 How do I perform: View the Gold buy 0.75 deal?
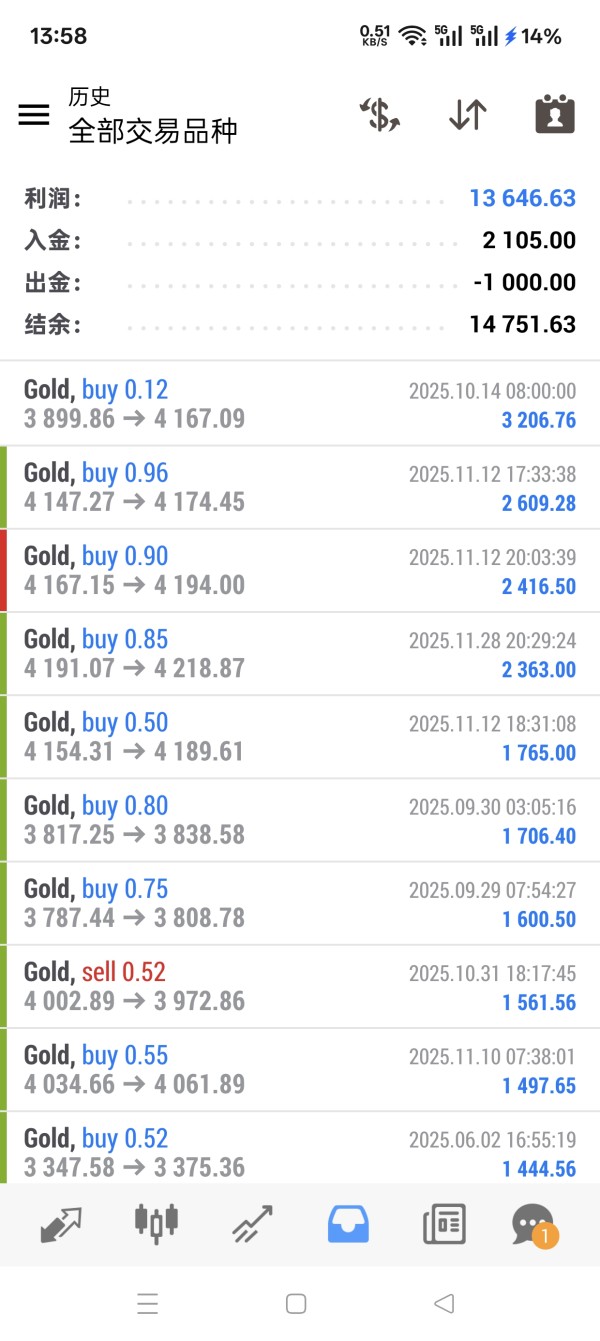pos(300,902)
